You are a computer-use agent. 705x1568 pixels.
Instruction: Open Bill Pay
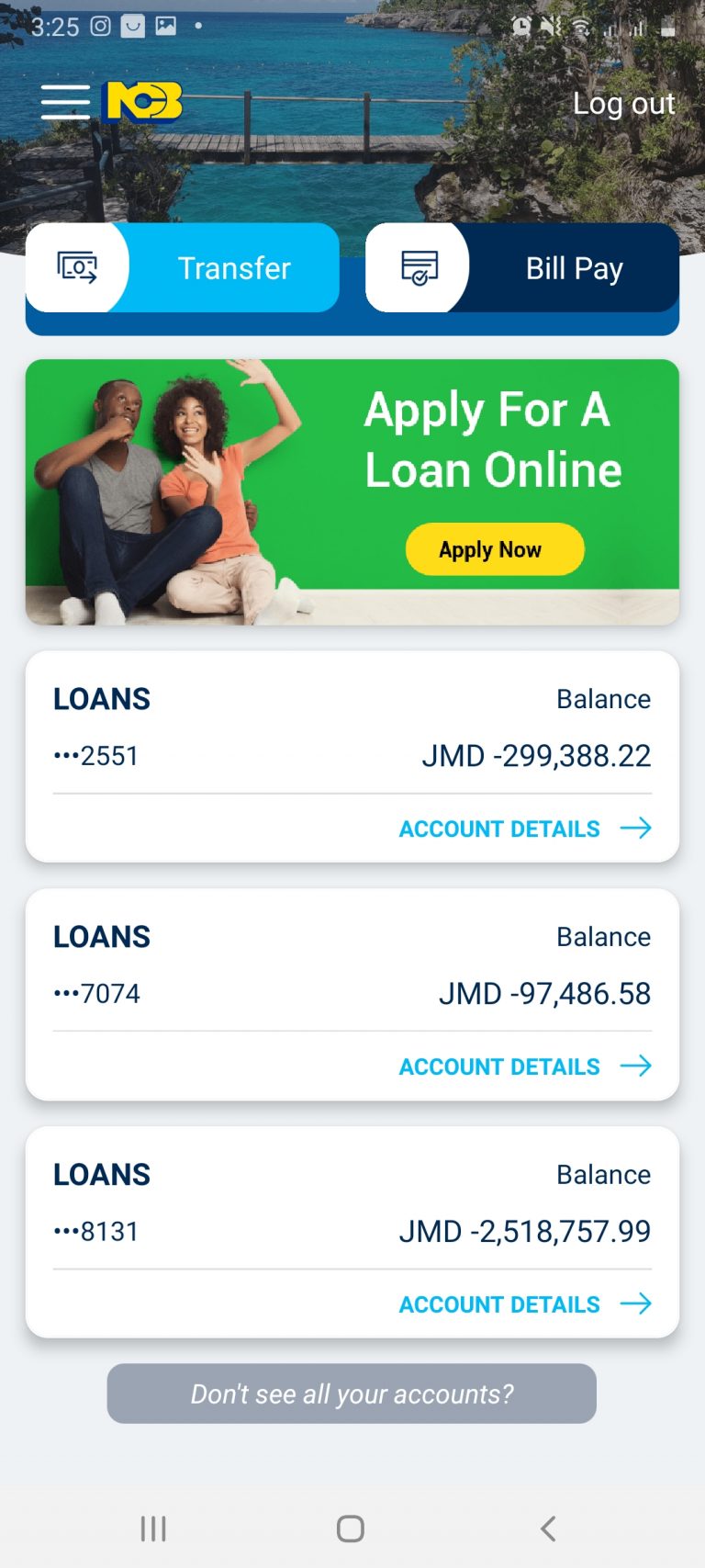tap(522, 268)
